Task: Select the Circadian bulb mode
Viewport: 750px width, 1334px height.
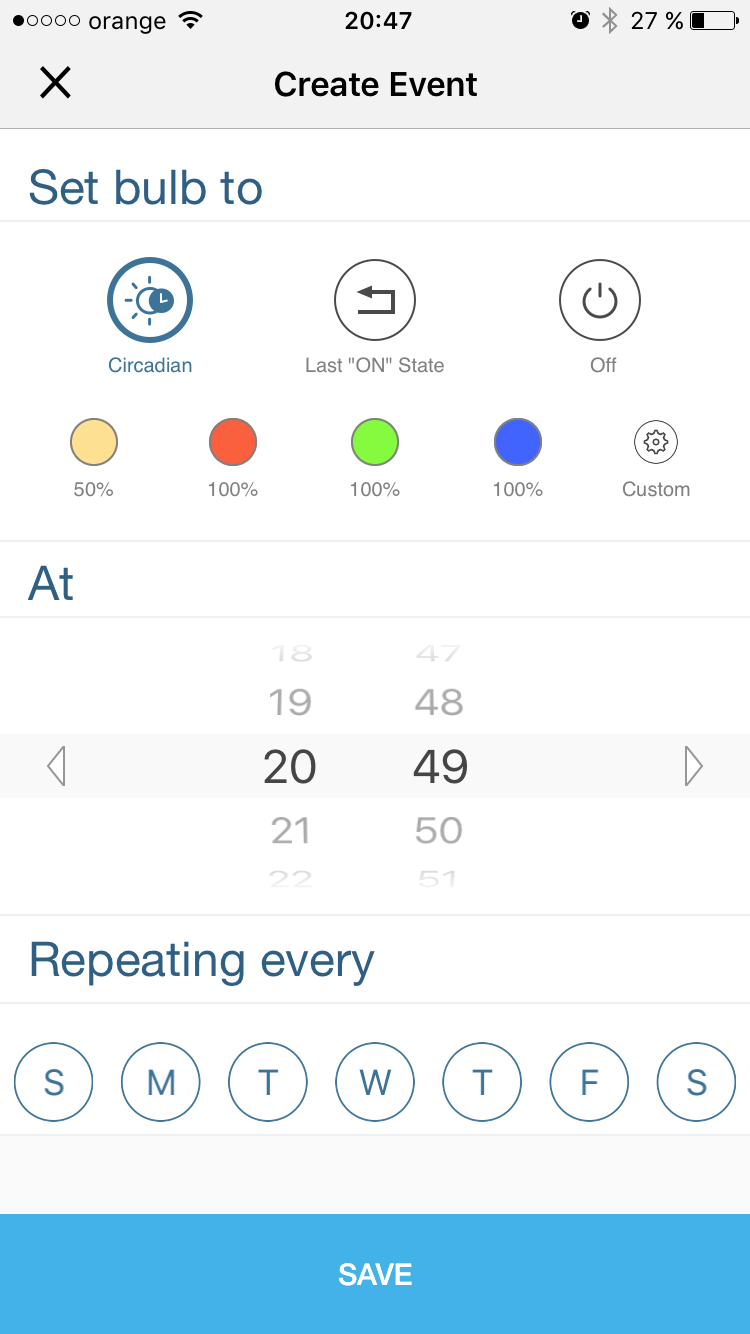Action: click(150, 300)
